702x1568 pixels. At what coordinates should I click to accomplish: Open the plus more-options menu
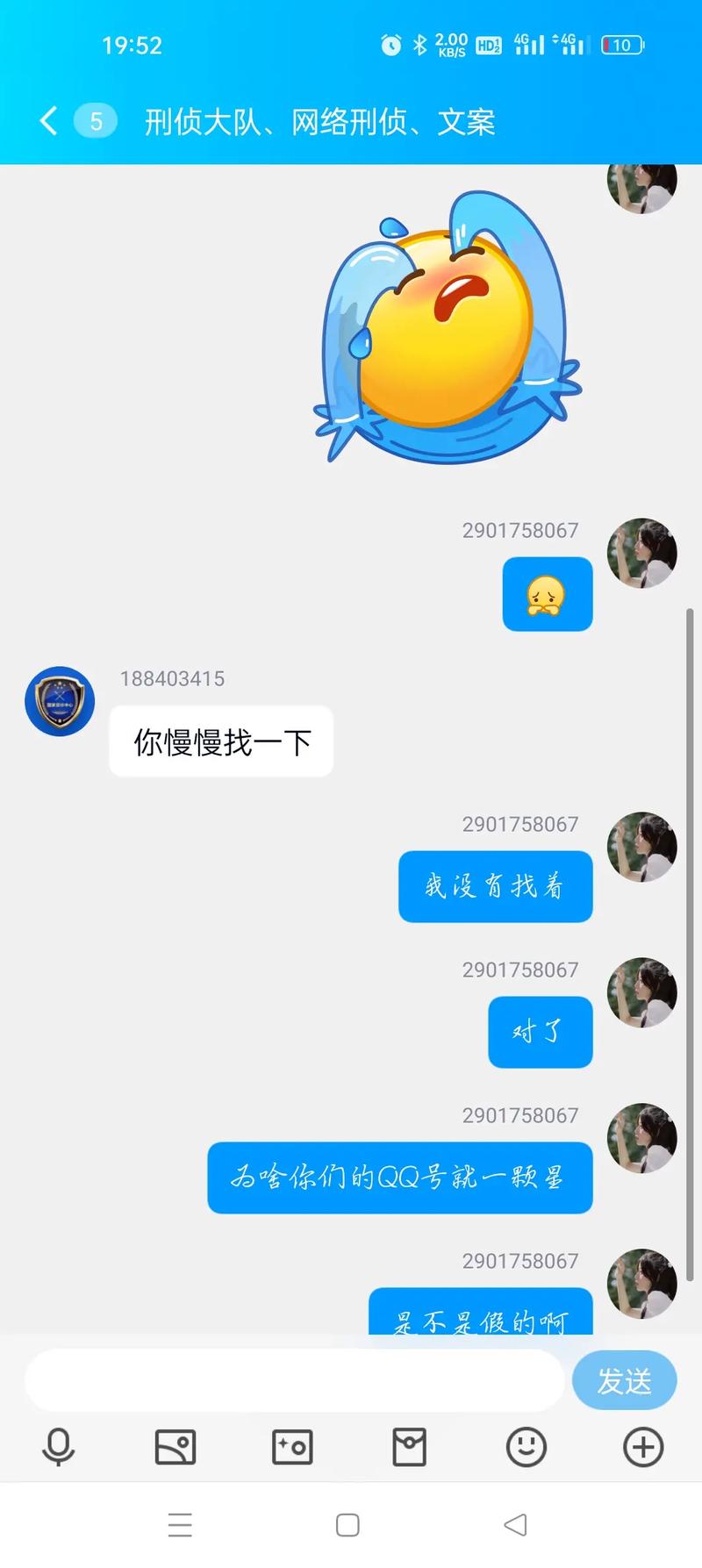click(643, 1447)
